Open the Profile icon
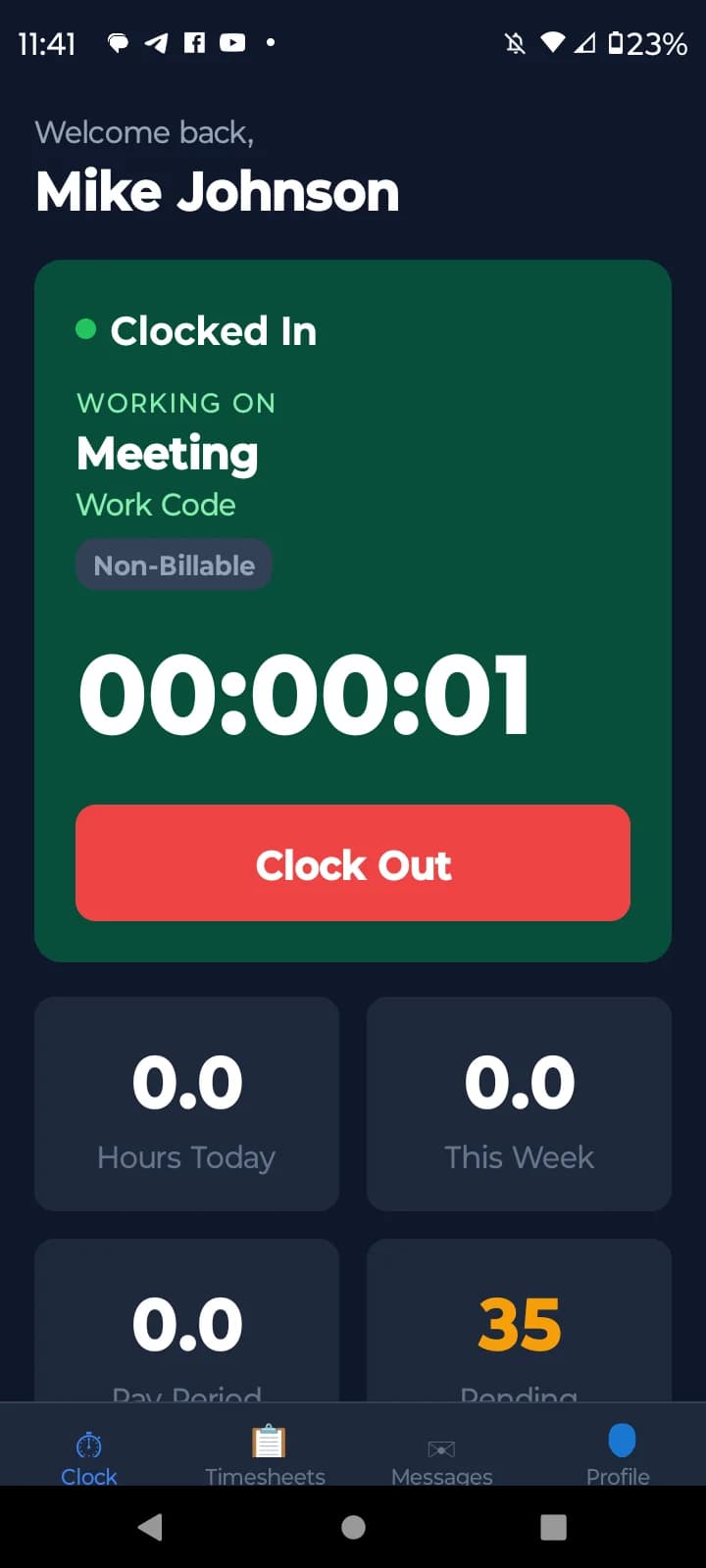This screenshot has height=1568, width=706. point(619,1440)
